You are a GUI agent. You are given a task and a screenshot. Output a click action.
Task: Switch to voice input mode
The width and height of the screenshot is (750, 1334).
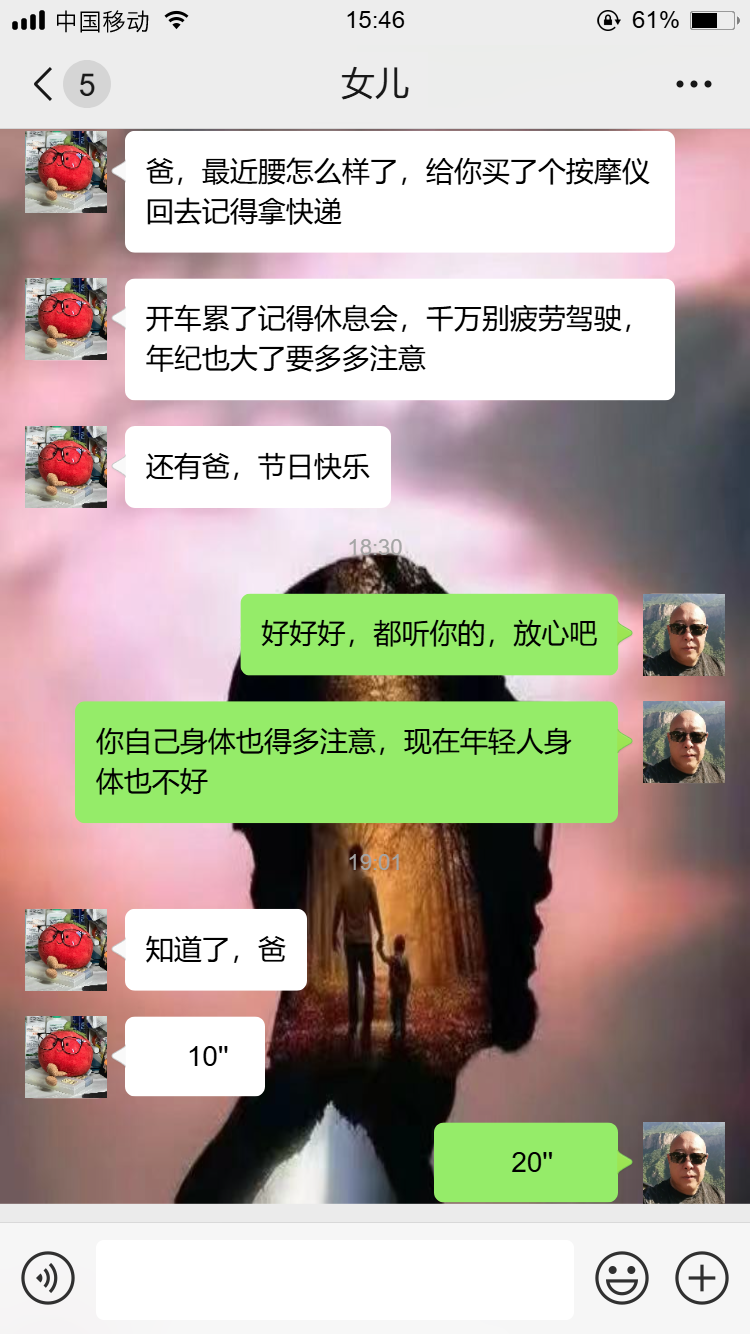coord(48,1278)
